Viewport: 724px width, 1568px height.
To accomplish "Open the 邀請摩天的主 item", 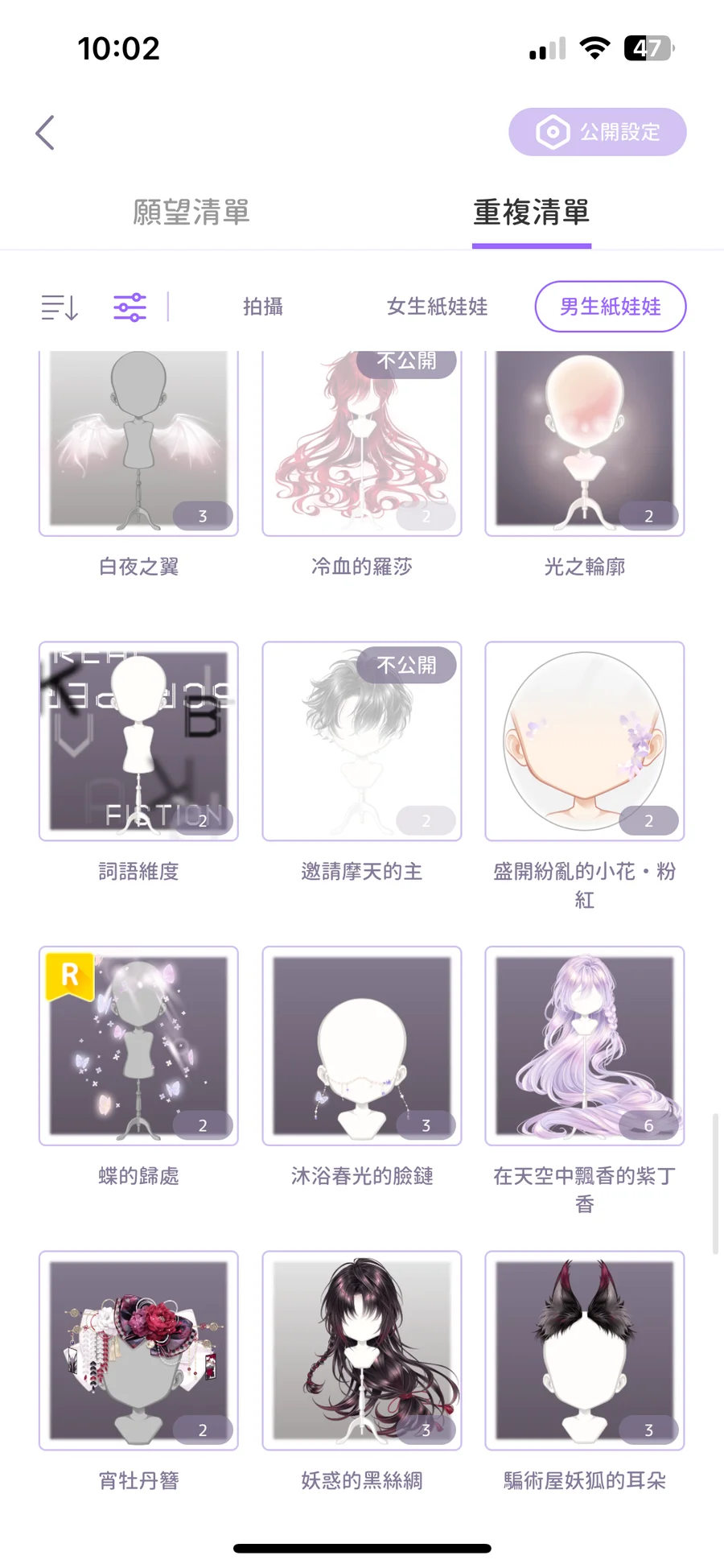I will [x=362, y=741].
